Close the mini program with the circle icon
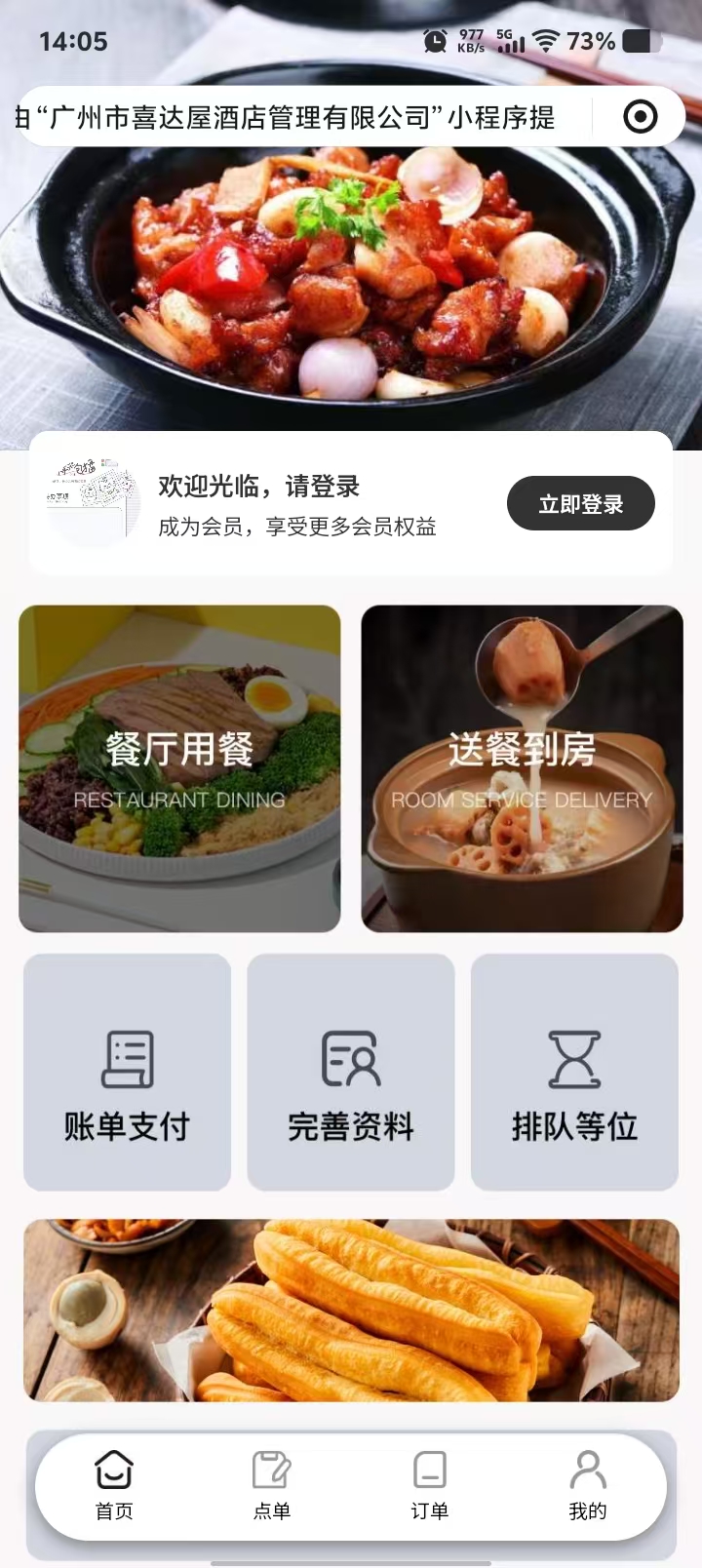702x1568 pixels. (641, 117)
